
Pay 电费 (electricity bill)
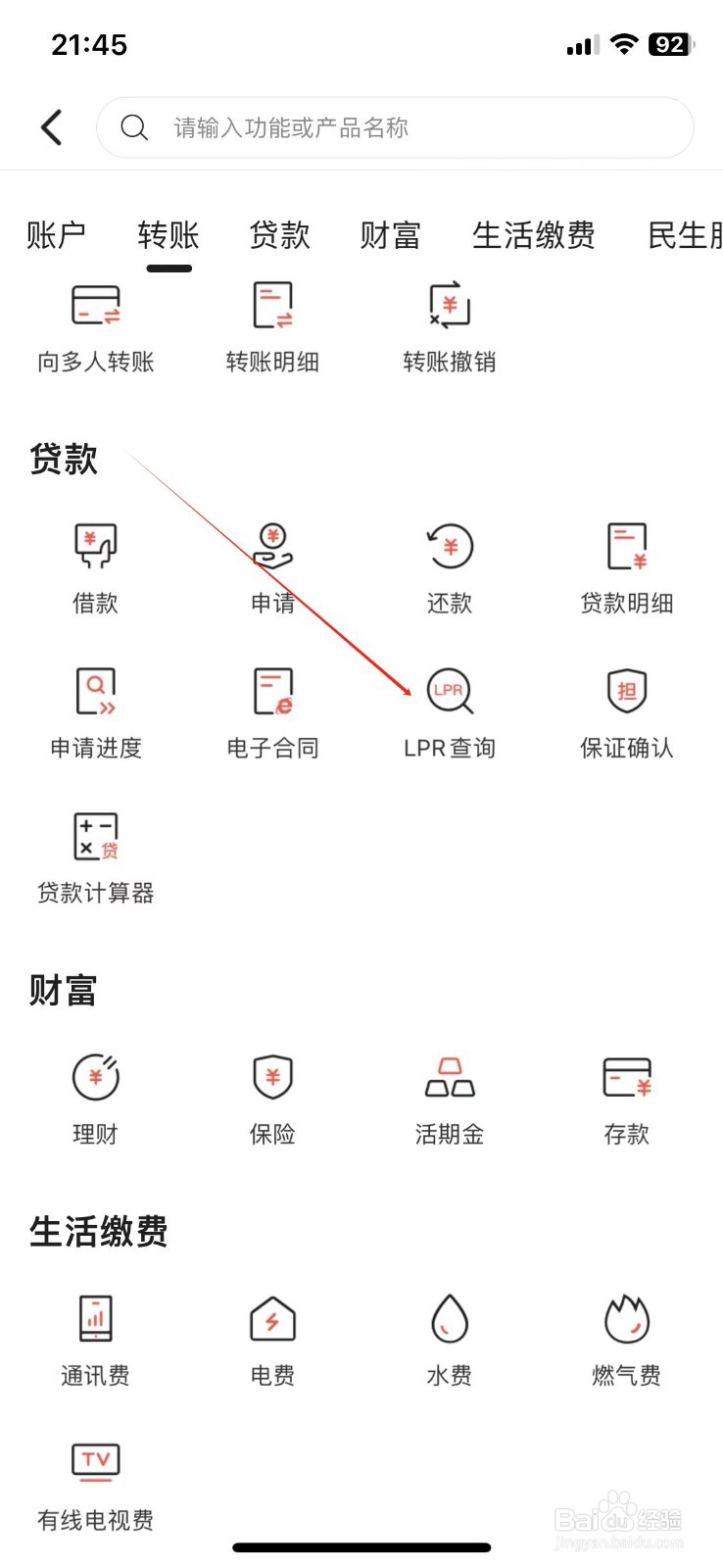tap(272, 1333)
